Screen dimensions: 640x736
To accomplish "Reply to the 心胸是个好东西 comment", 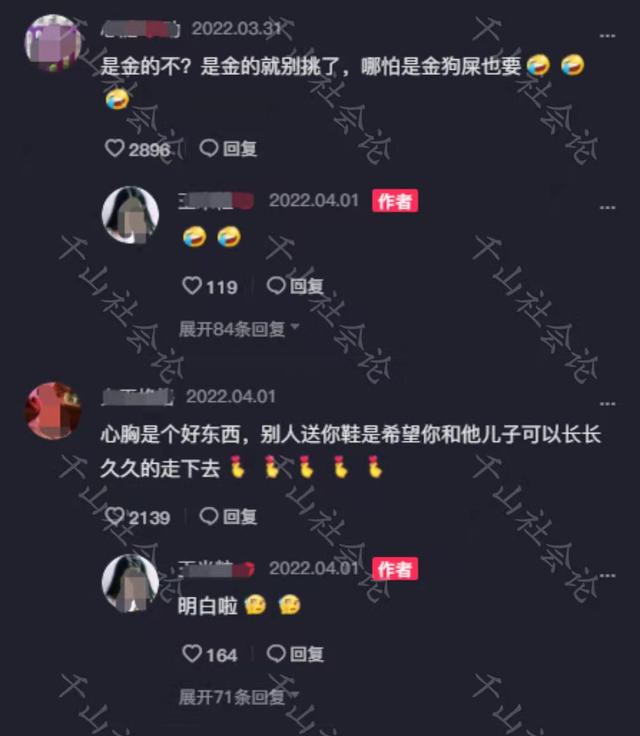I will 229,517.
